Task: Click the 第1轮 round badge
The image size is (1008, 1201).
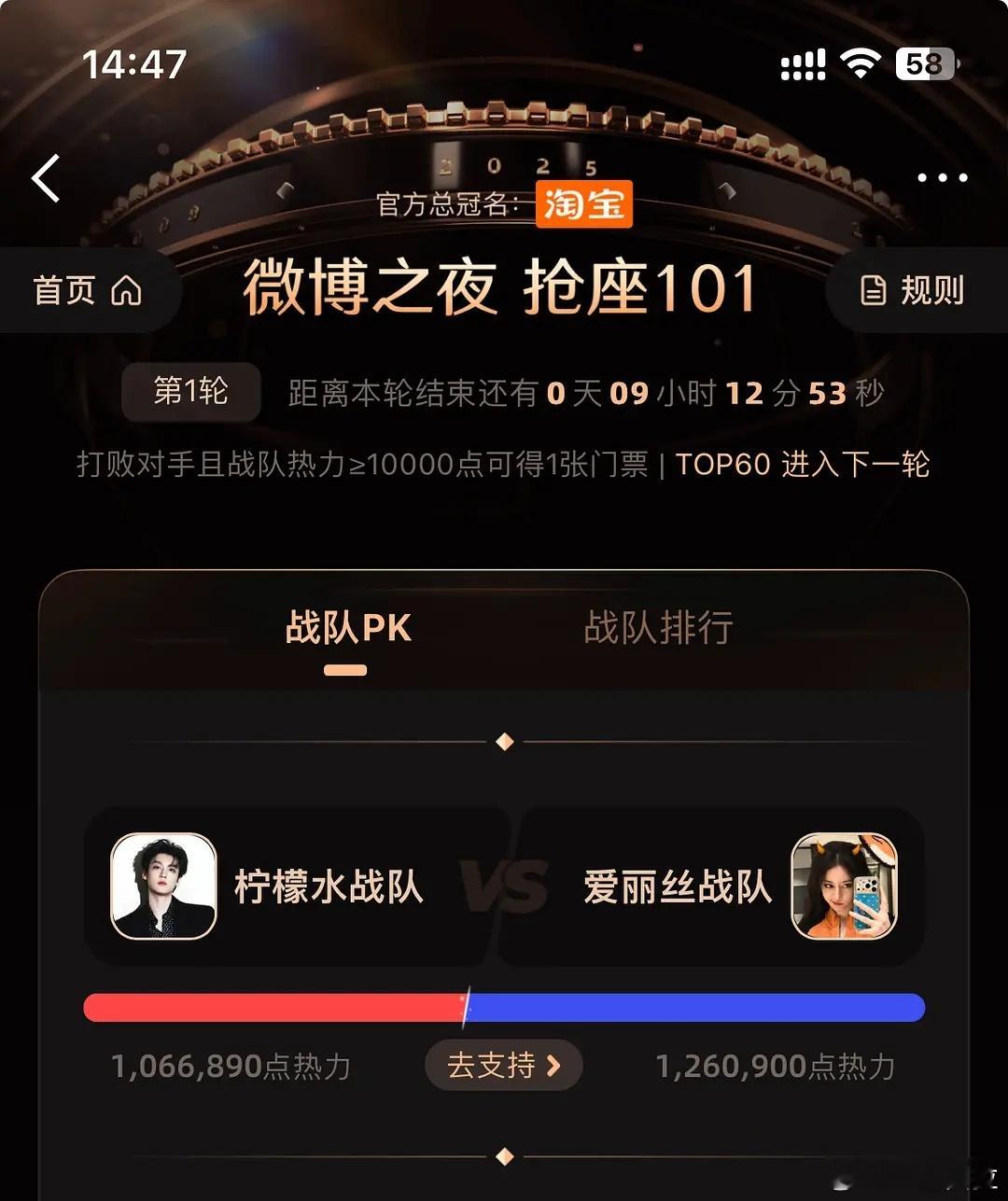Action: [x=190, y=392]
